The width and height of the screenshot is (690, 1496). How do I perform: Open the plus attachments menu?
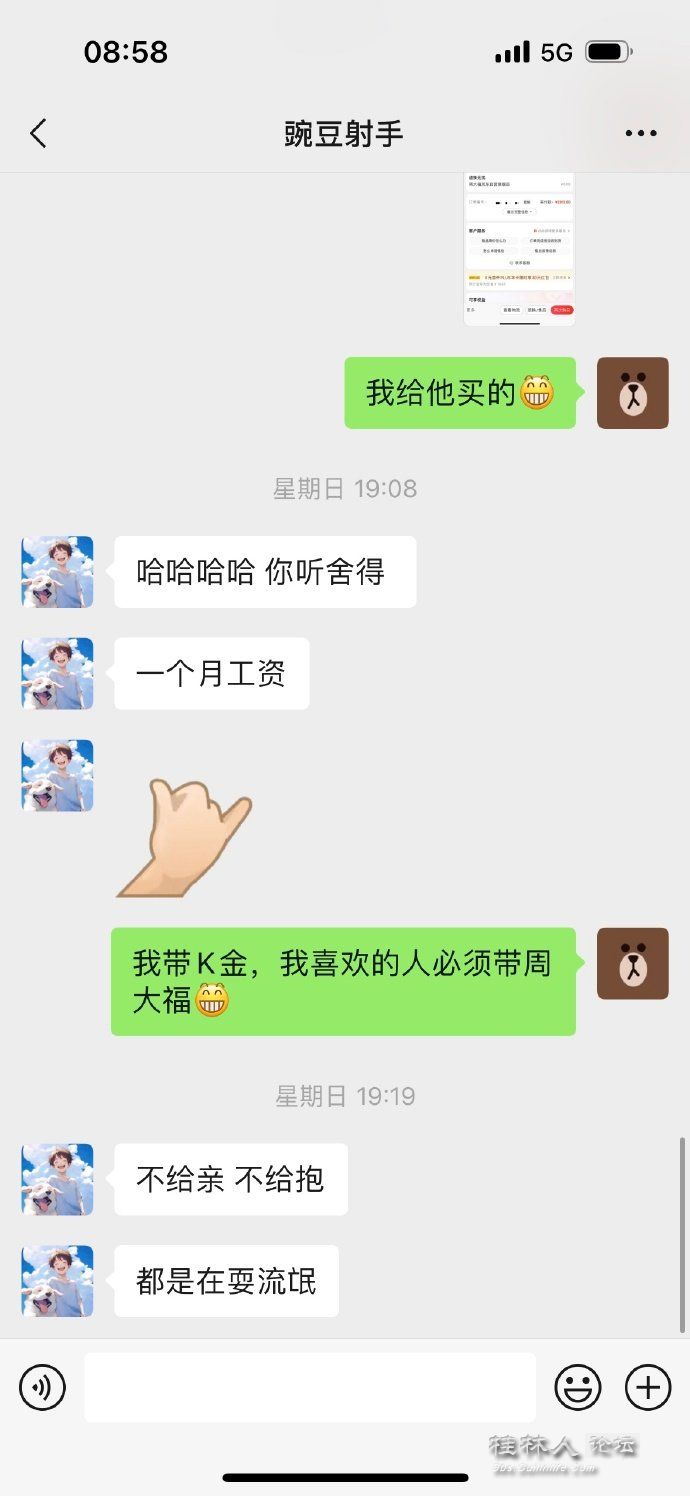pyautogui.click(x=648, y=1388)
